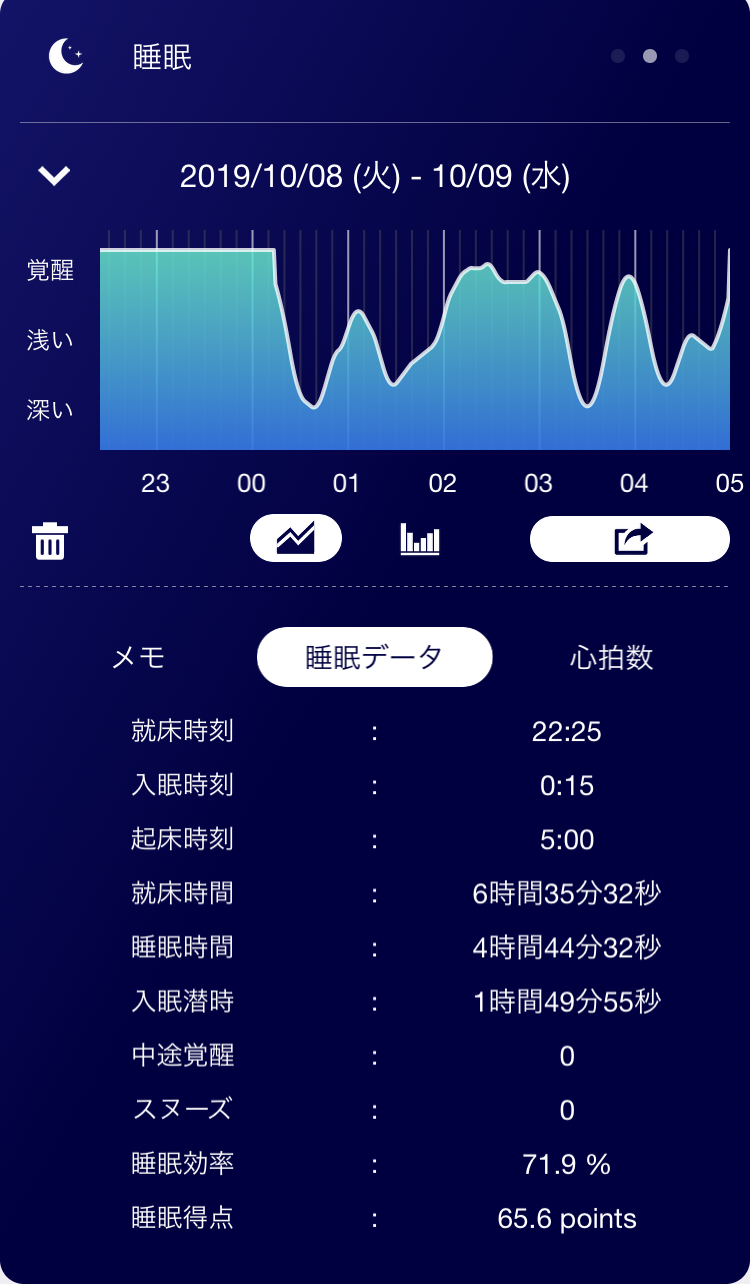Open the メモ tab
The width and height of the screenshot is (750, 1284).
139,657
